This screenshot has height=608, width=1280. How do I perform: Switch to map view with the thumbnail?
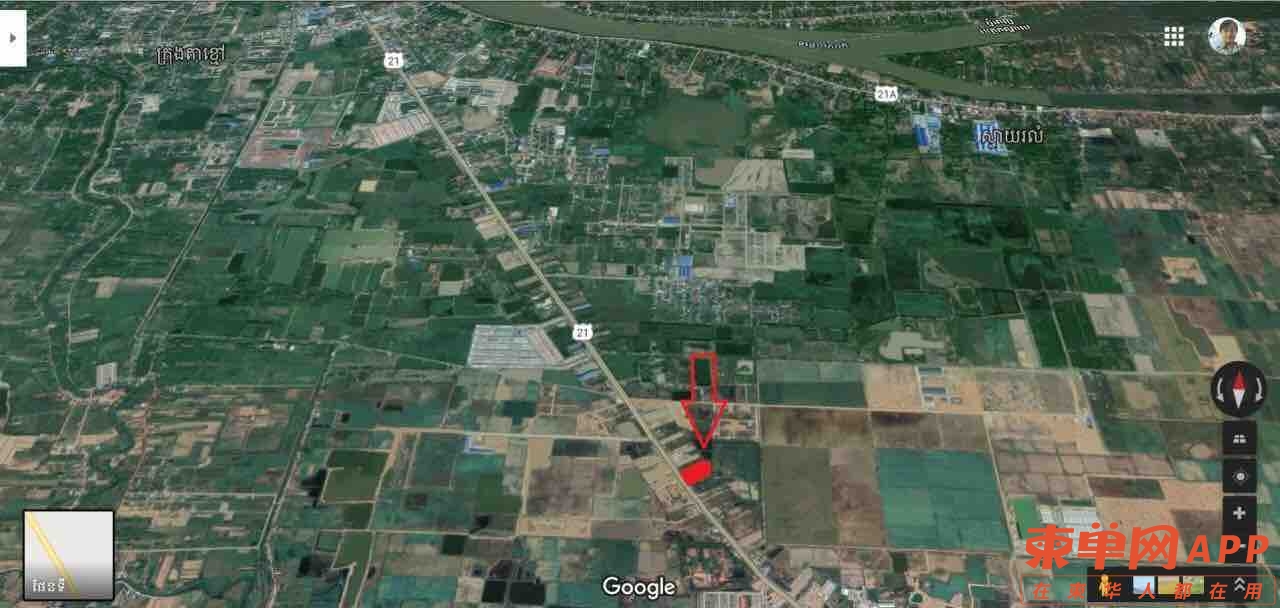click(68, 553)
